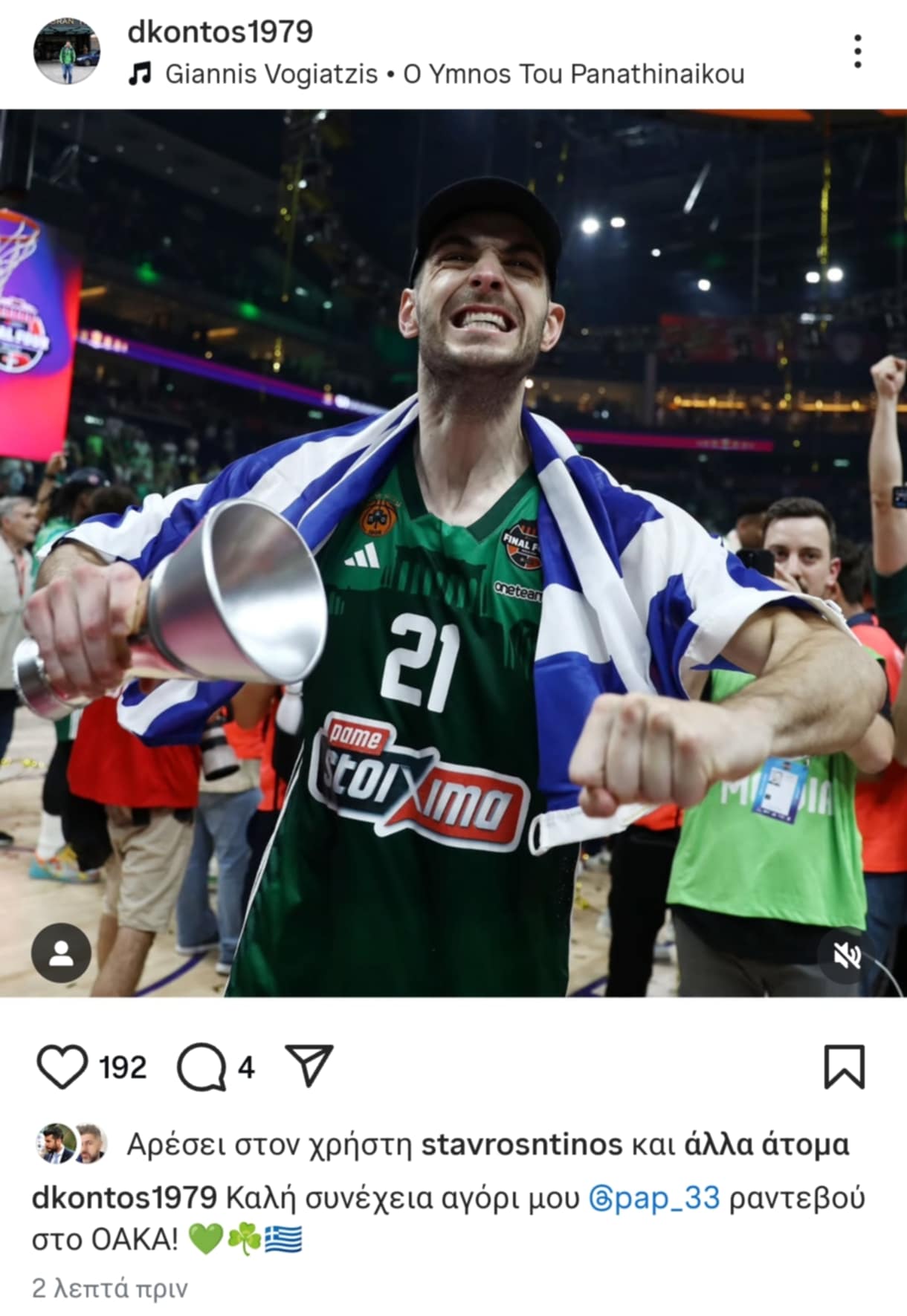Share this post via the paper plane
The width and height of the screenshot is (907, 1316).
(x=309, y=1066)
